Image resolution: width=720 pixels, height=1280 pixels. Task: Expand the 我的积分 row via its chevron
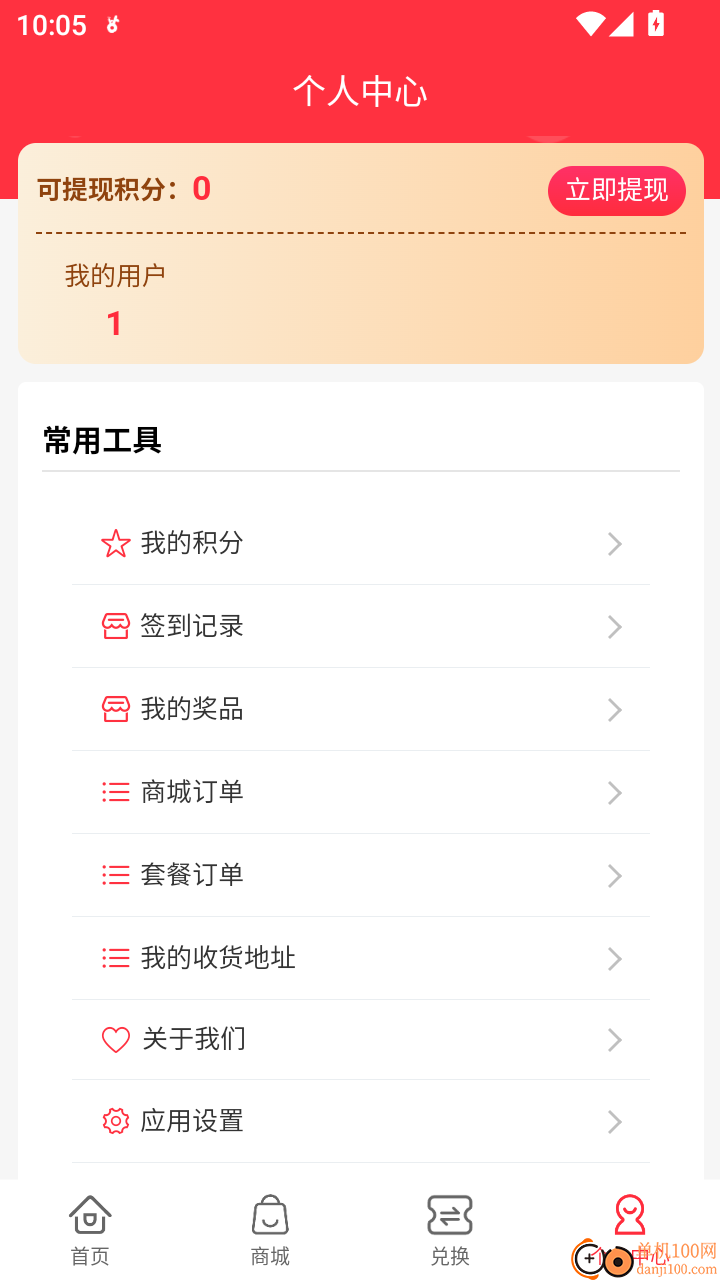click(x=615, y=543)
